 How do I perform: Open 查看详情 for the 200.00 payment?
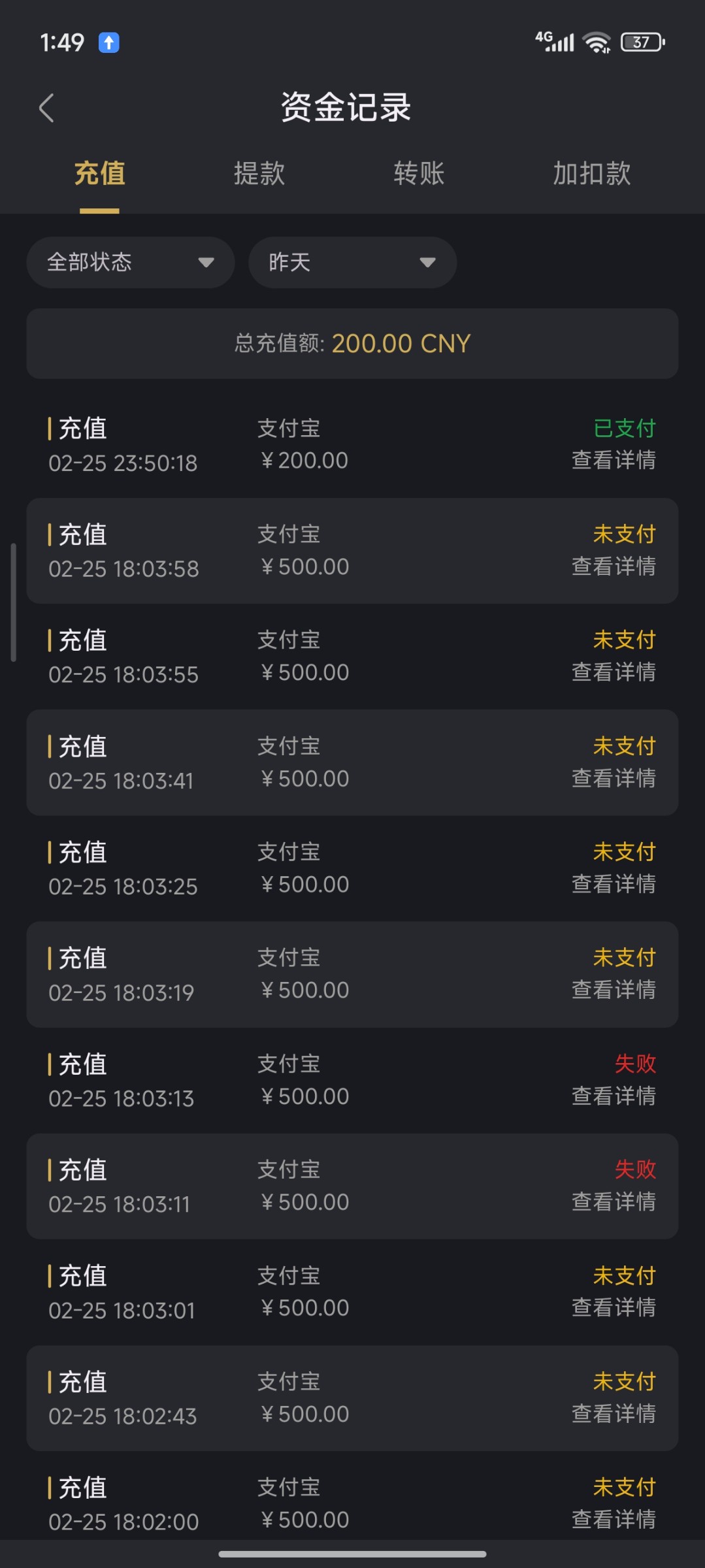coord(613,460)
